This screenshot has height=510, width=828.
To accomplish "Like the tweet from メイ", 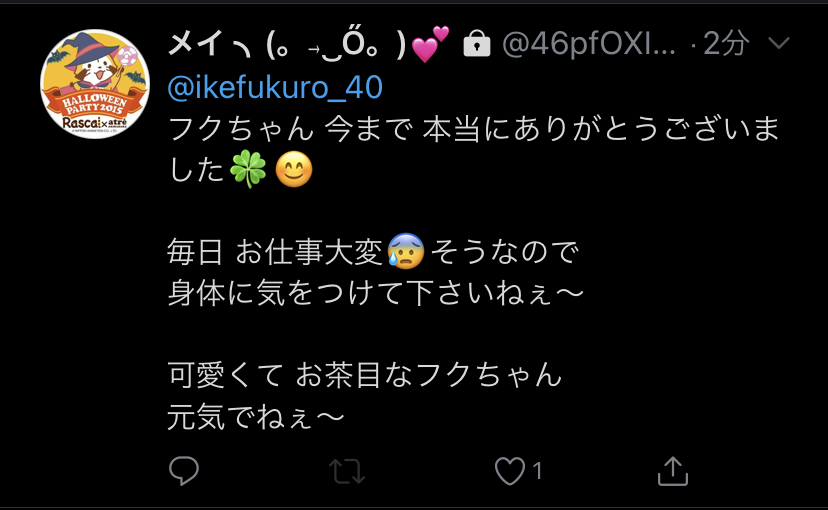I will pos(511,470).
